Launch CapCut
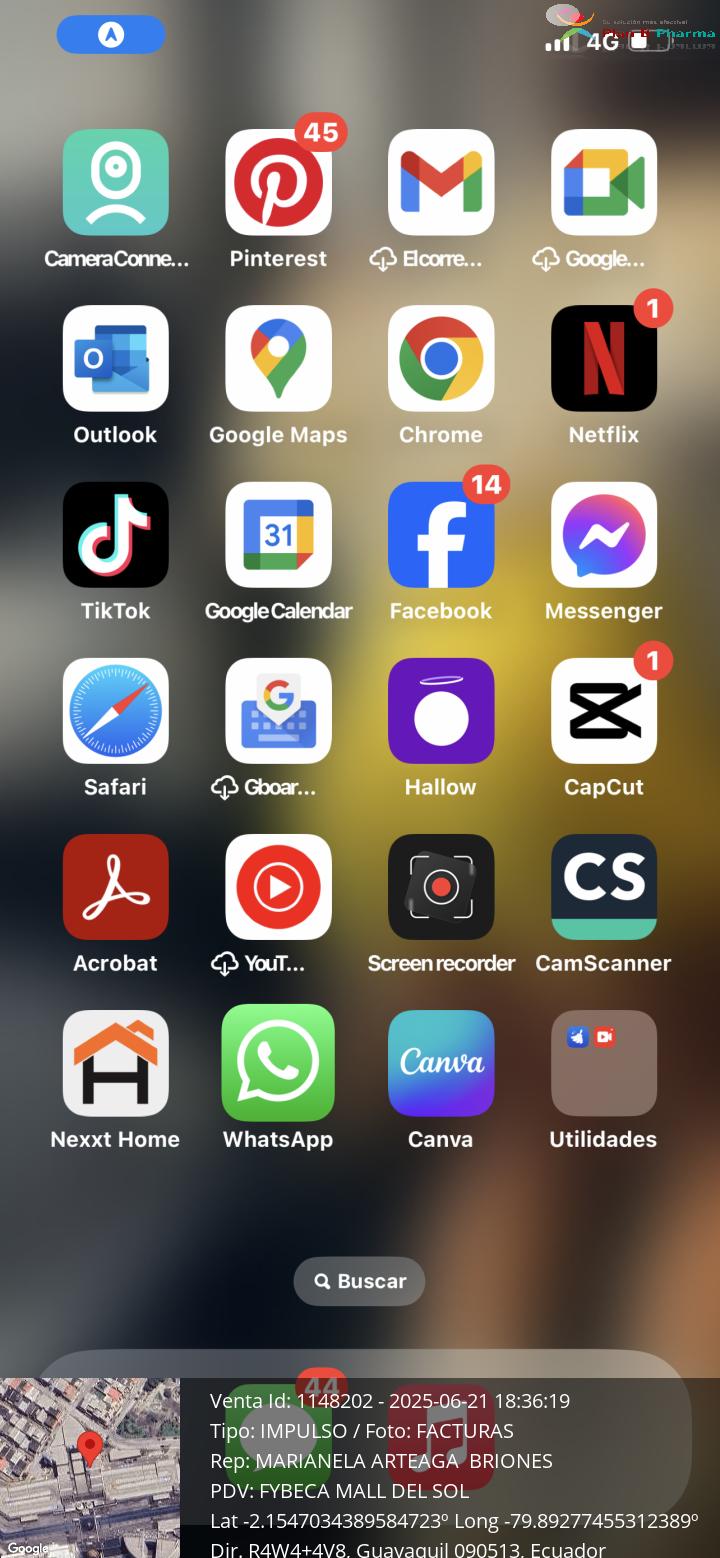Image resolution: width=720 pixels, height=1558 pixels. pos(604,710)
